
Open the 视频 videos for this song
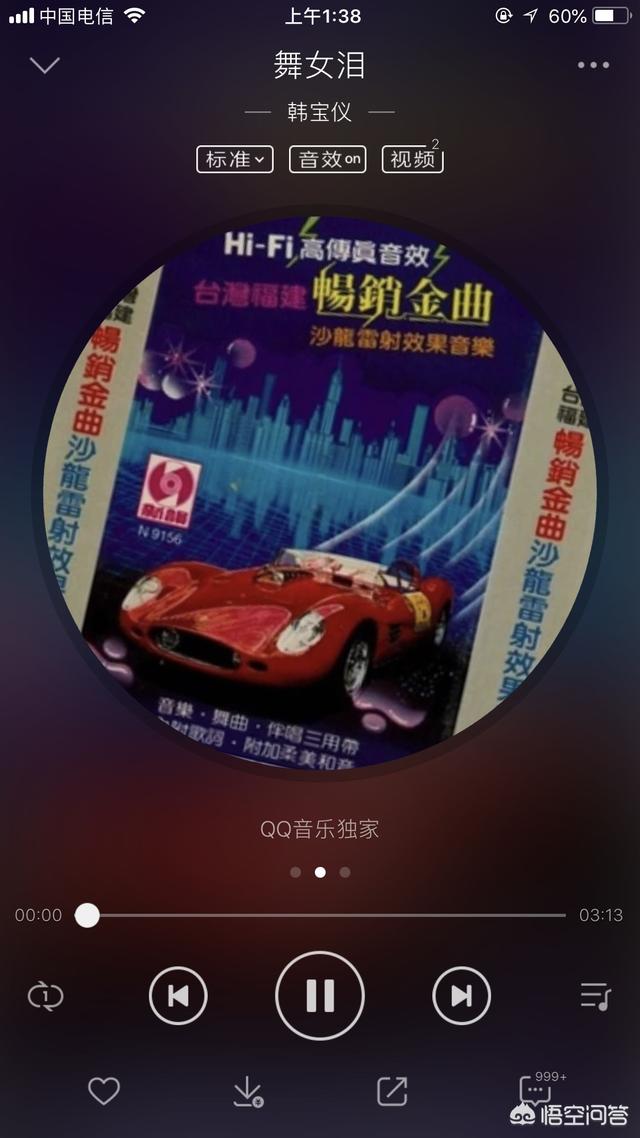[x=412, y=160]
